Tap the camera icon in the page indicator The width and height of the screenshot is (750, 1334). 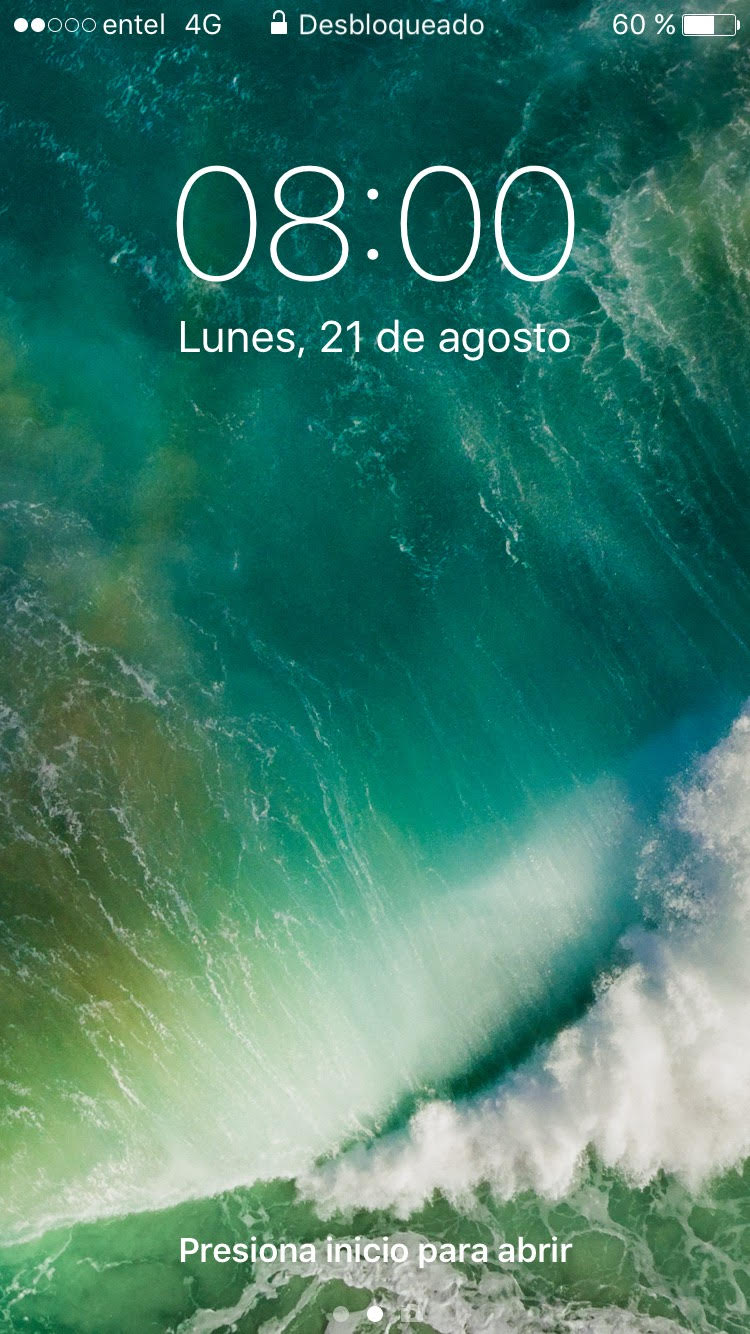[x=411, y=1313]
